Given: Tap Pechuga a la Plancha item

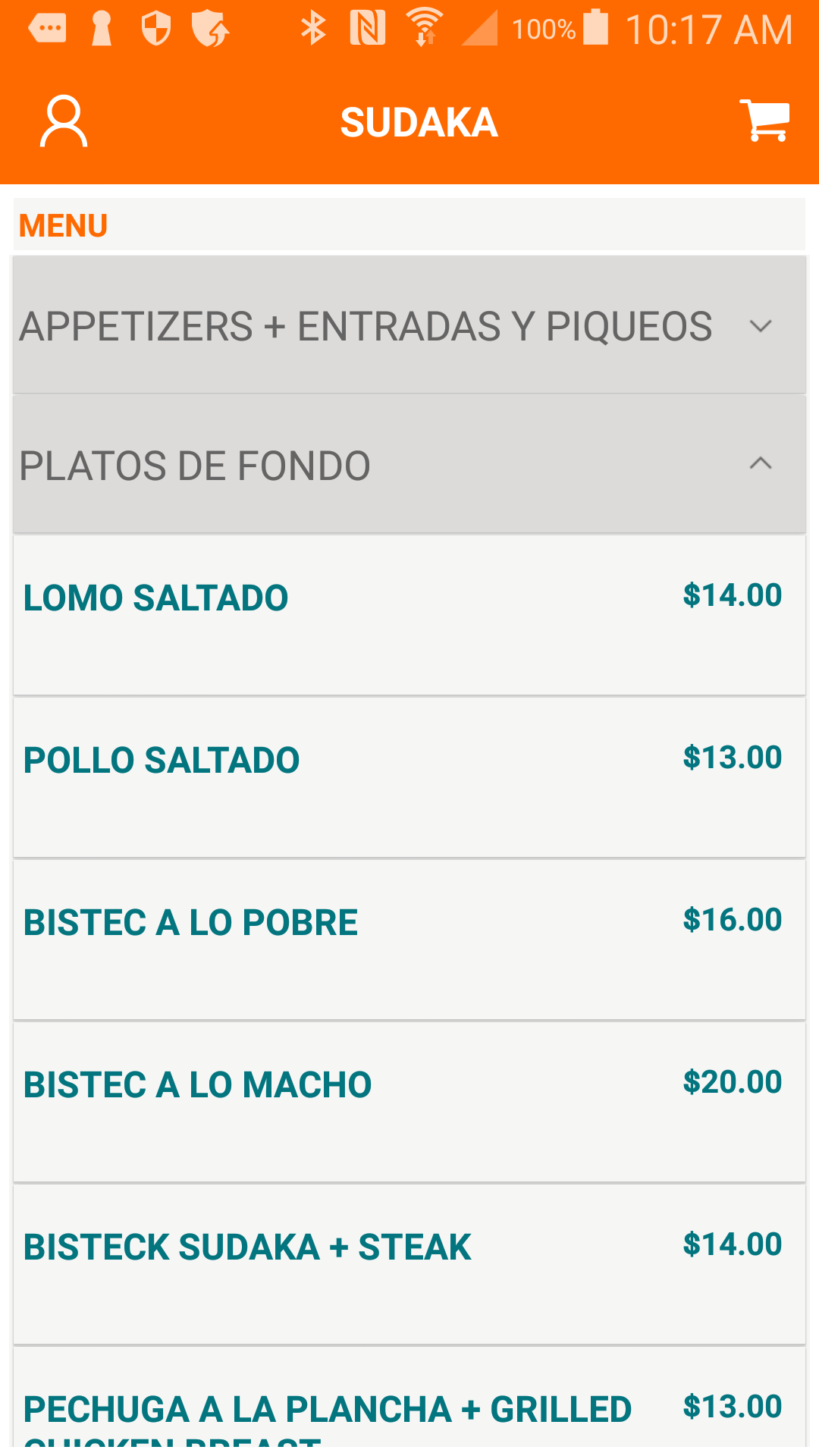Looking at the screenshot, I should (409, 1409).
